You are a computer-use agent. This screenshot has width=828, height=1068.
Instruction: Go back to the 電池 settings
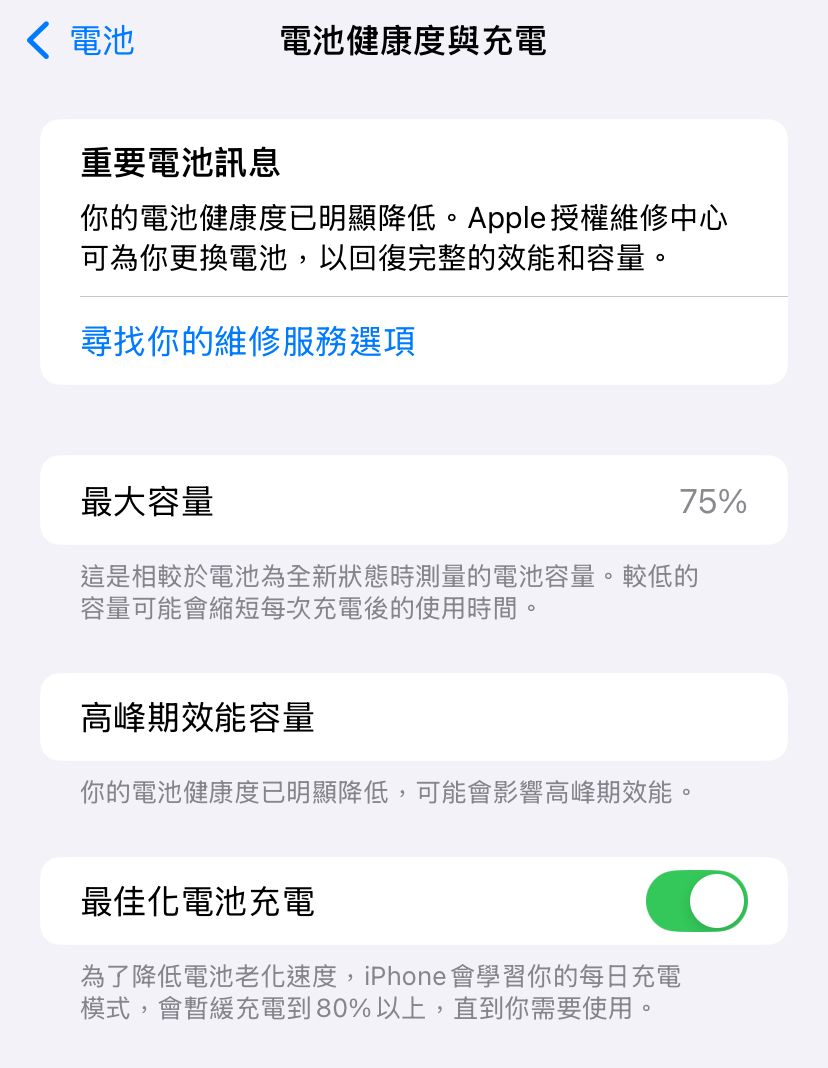[x=80, y=41]
